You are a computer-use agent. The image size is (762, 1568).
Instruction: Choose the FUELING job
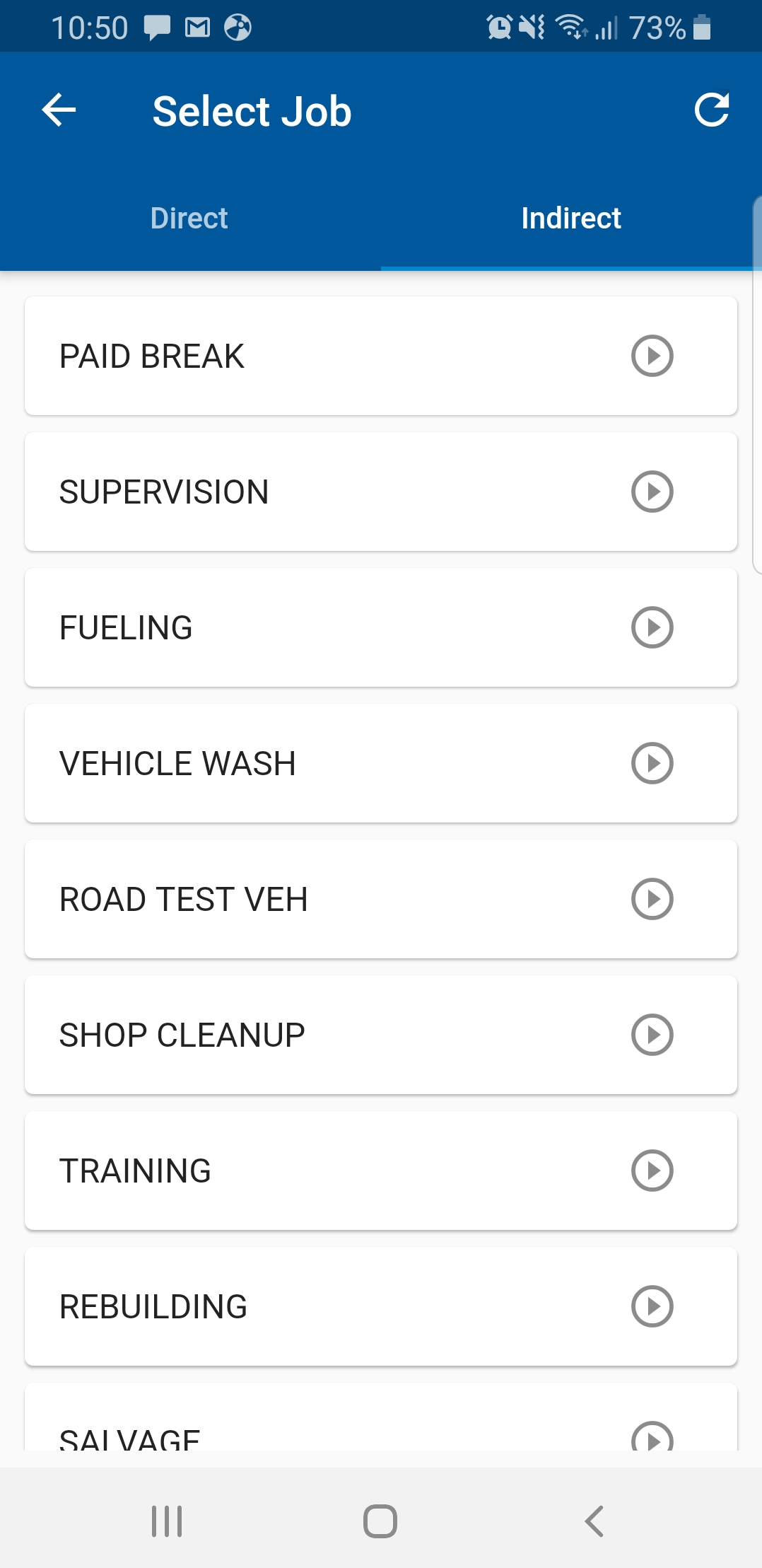point(381,627)
